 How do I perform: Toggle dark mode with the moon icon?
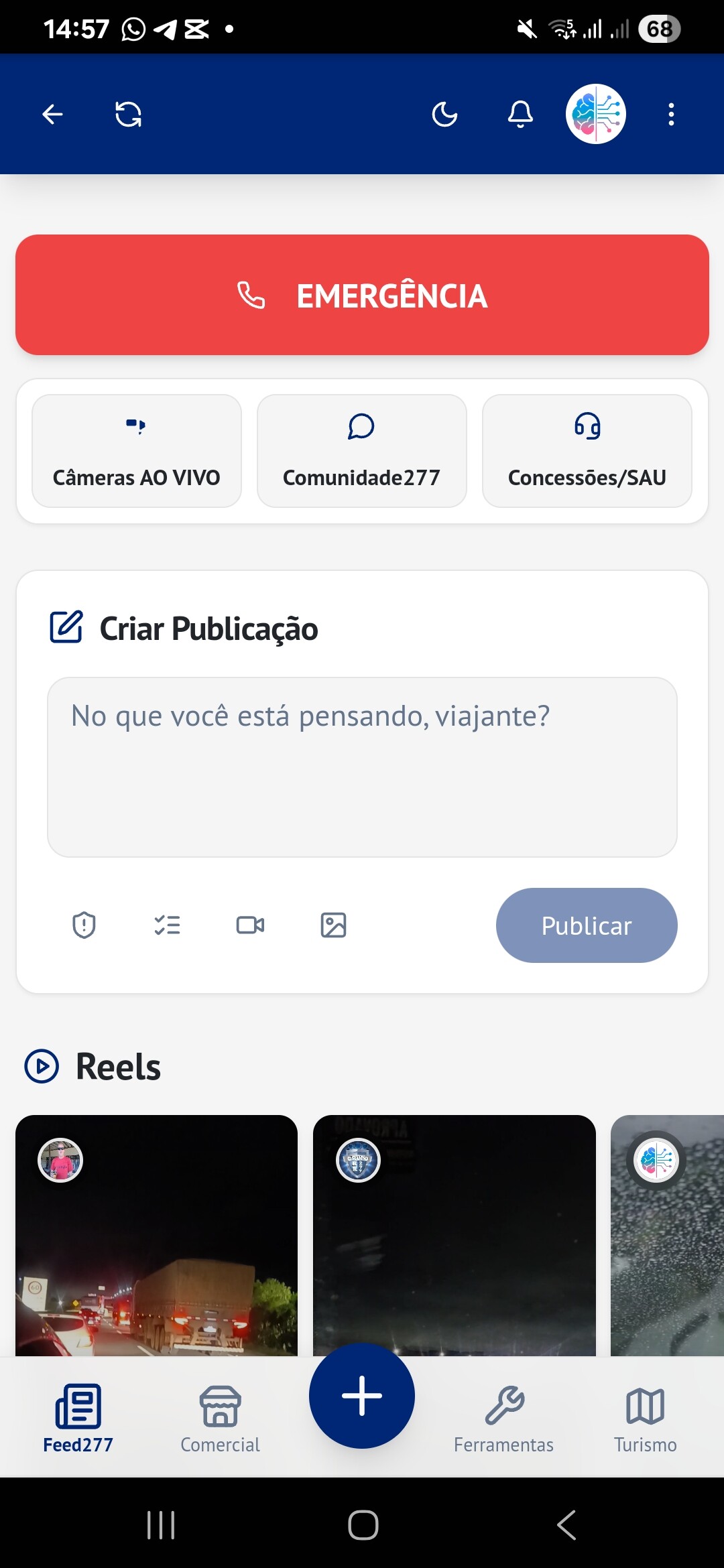[x=444, y=115]
